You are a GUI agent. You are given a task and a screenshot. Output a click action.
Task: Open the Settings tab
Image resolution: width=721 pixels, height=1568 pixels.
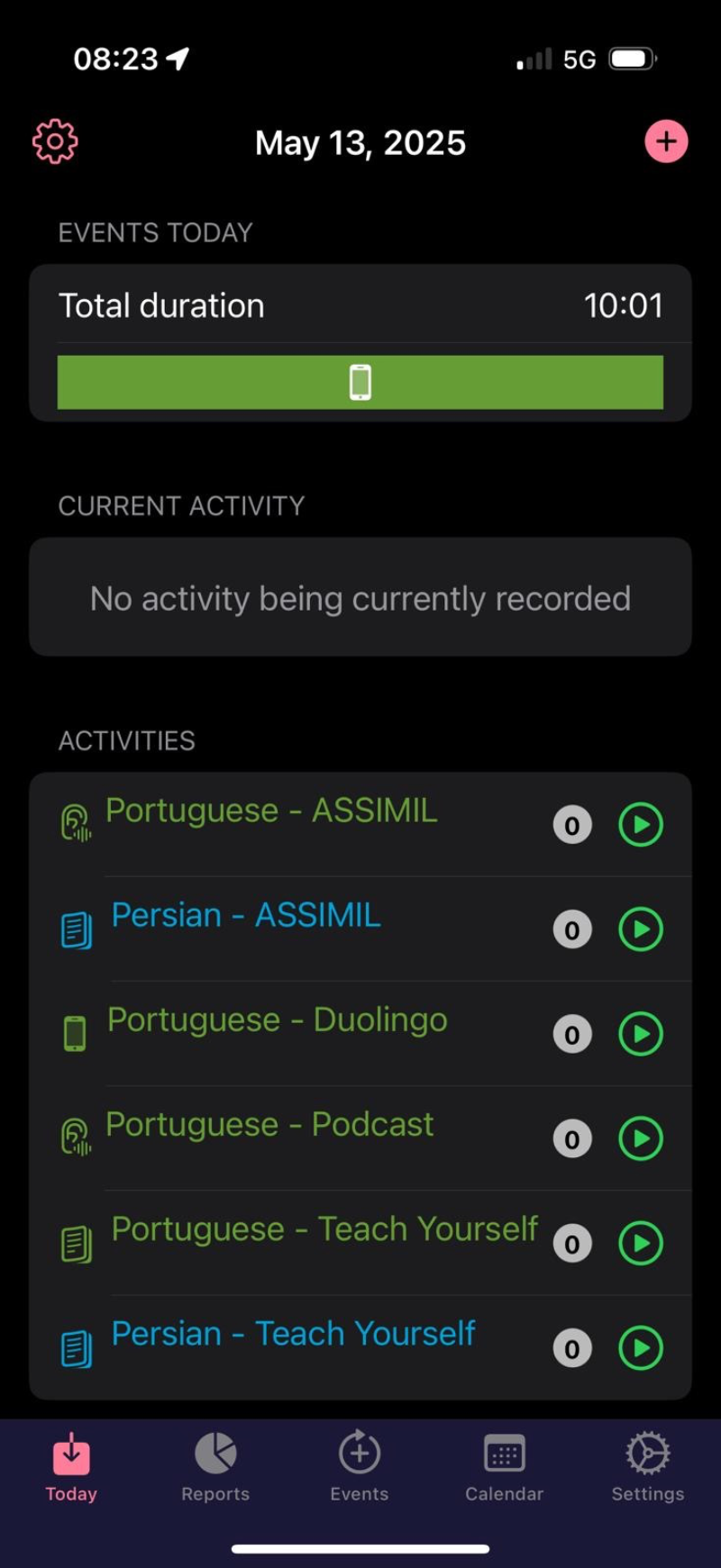(x=647, y=1468)
